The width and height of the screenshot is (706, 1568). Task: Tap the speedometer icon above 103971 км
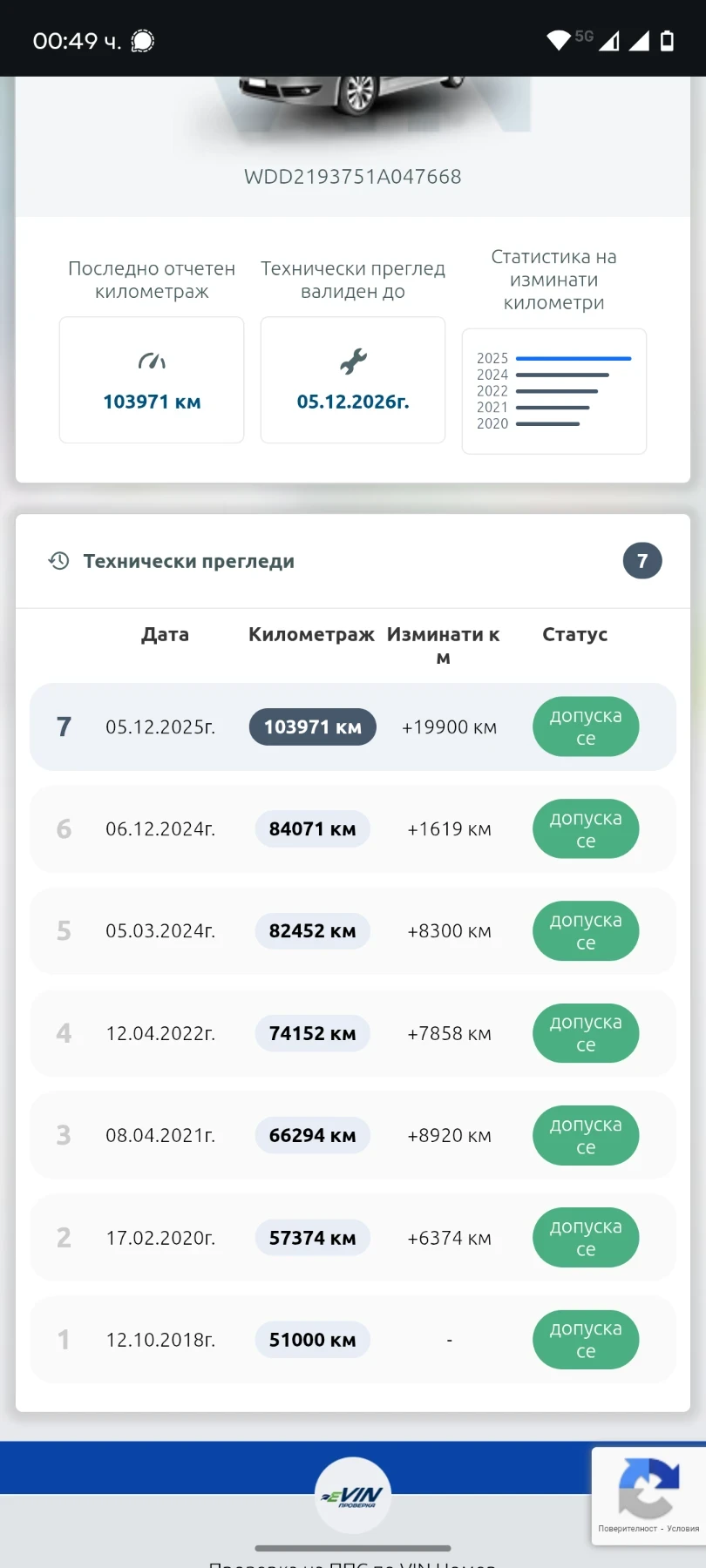coord(151,359)
